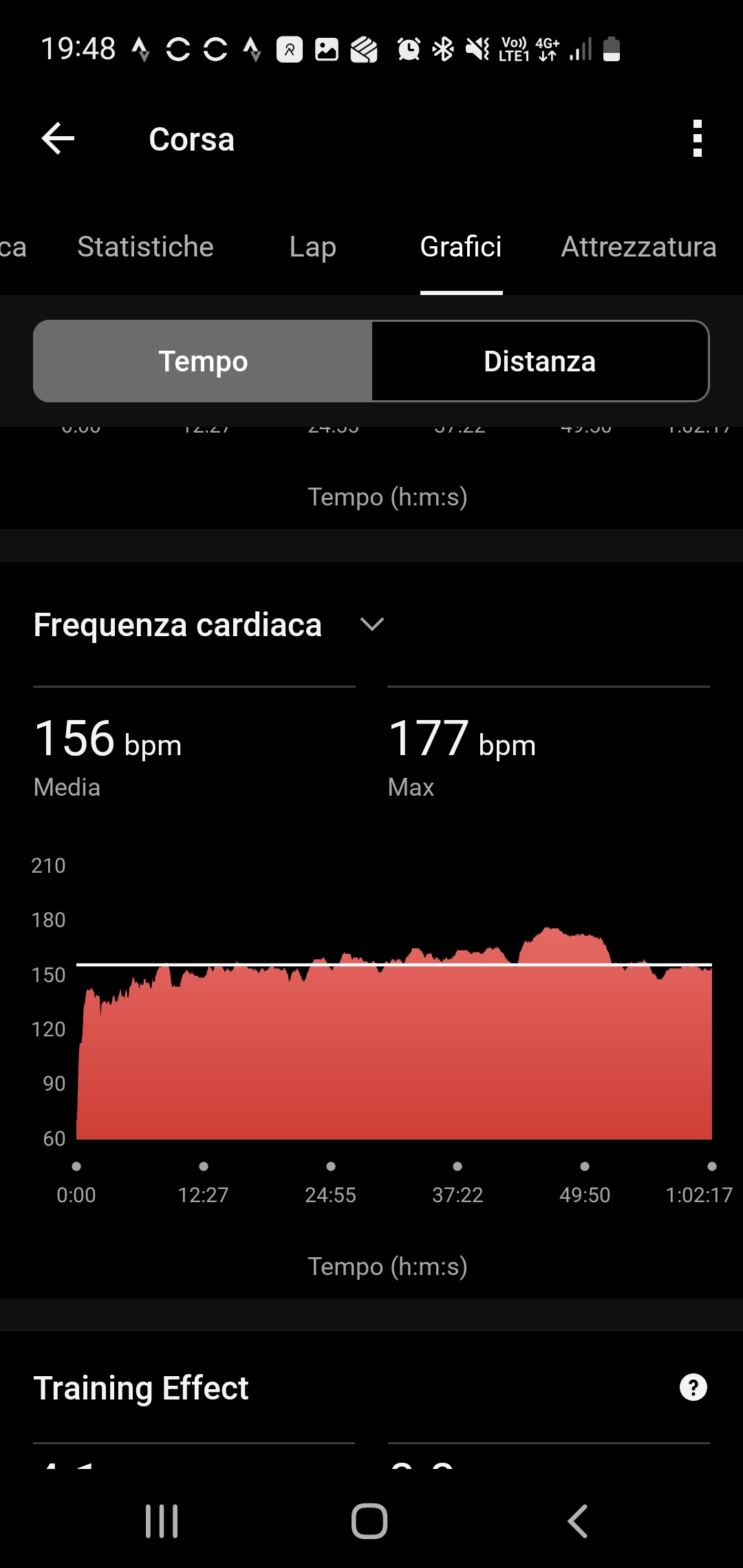Show charts by Tempo
This screenshot has width=743, height=1568.
pos(203,361)
